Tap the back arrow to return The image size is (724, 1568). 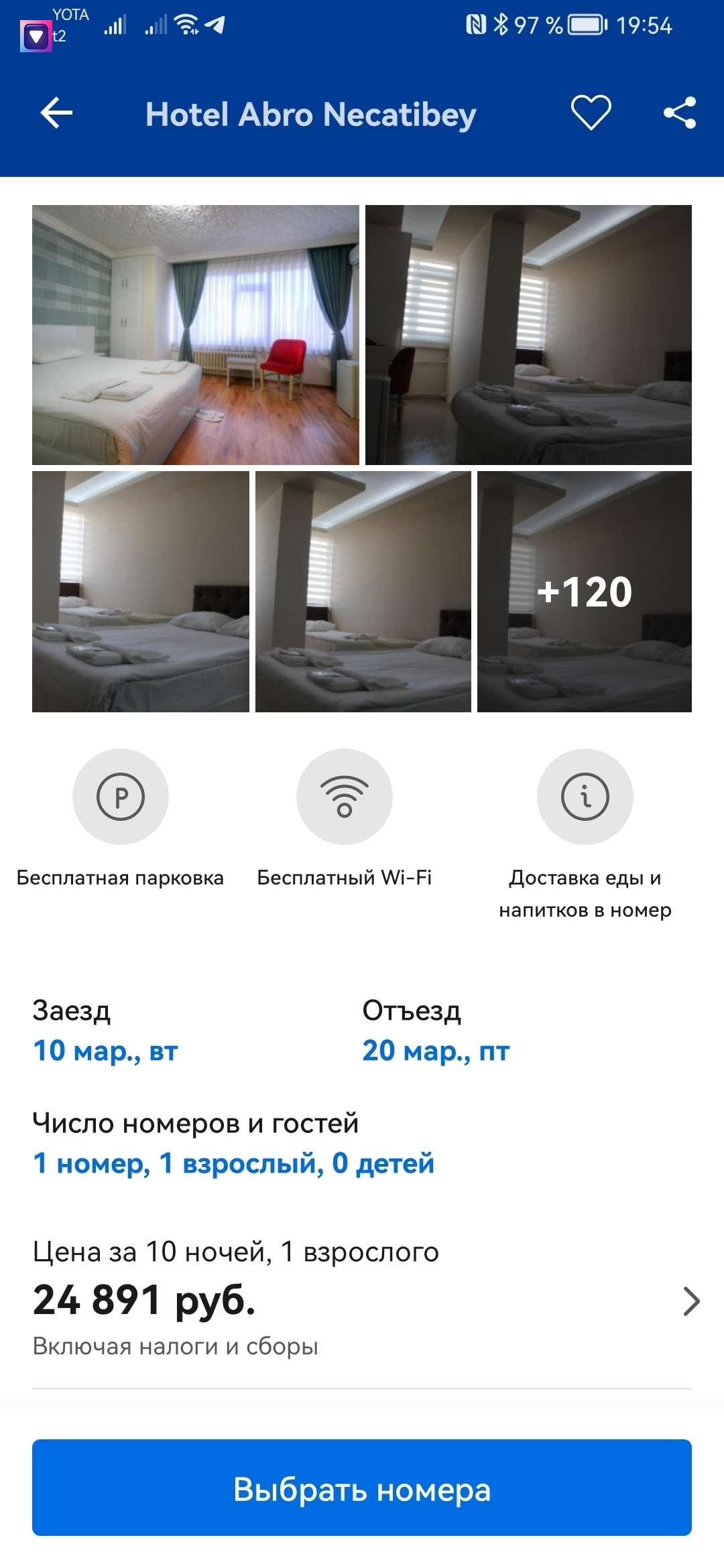click(56, 113)
